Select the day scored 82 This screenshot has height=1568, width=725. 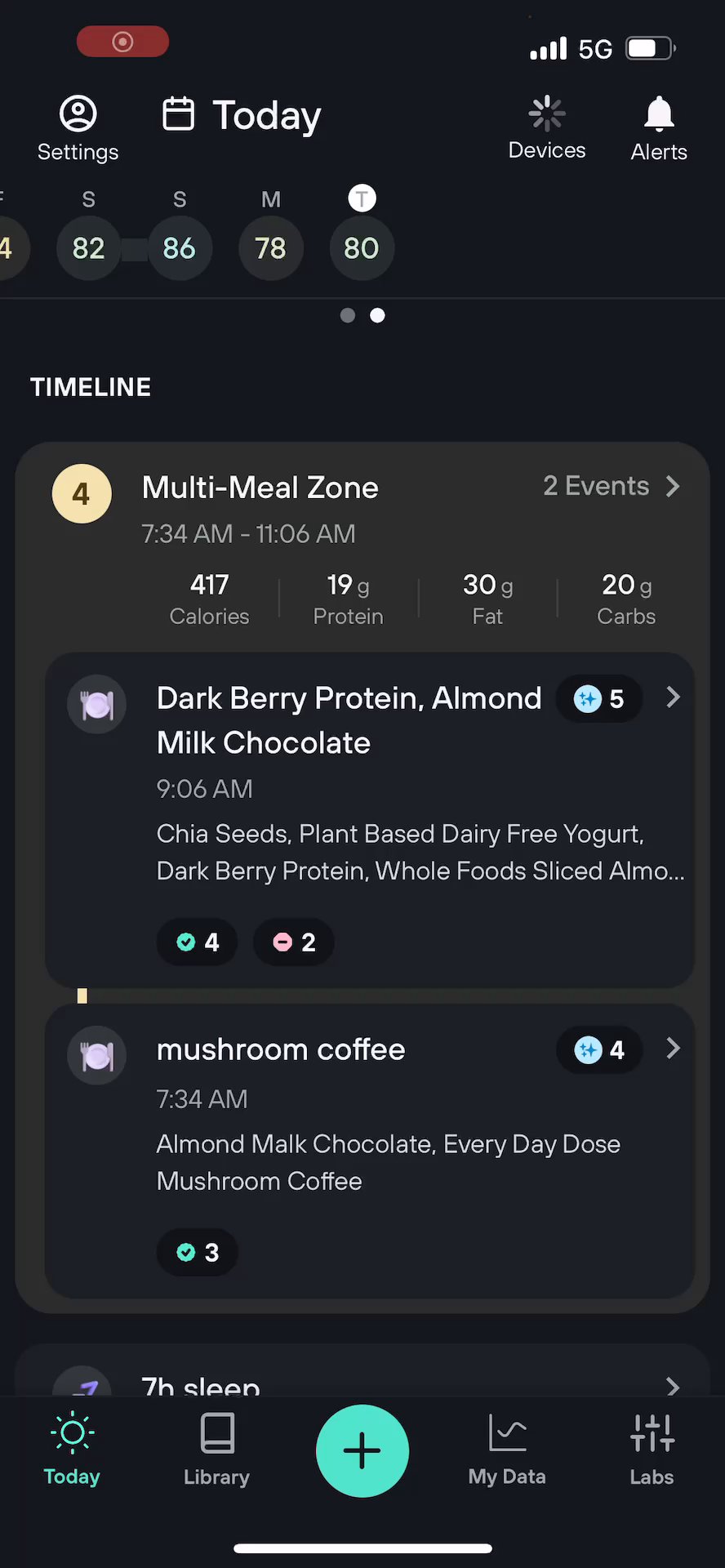pos(88,247)
